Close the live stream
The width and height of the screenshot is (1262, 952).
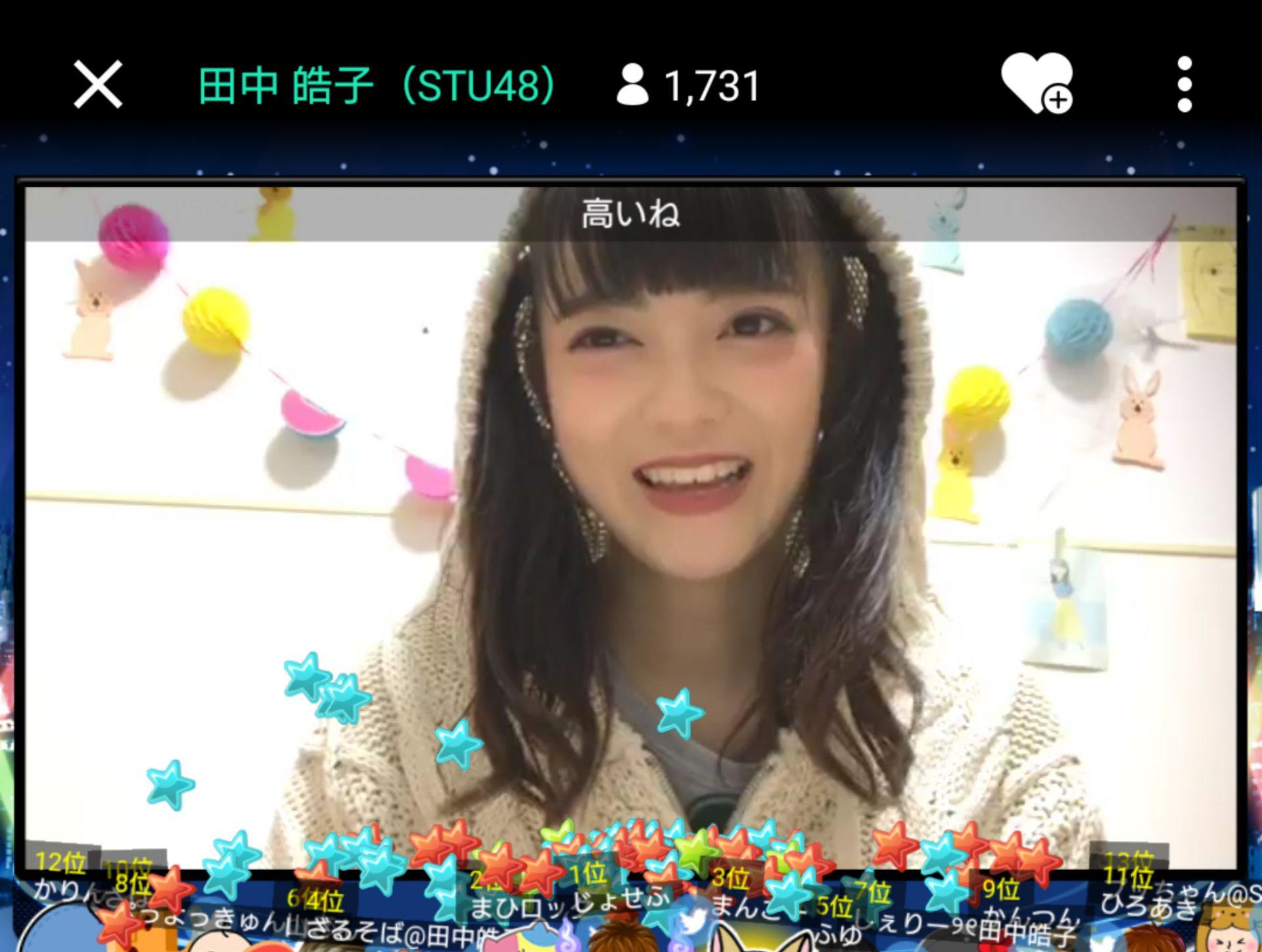[x=98, y=84]
